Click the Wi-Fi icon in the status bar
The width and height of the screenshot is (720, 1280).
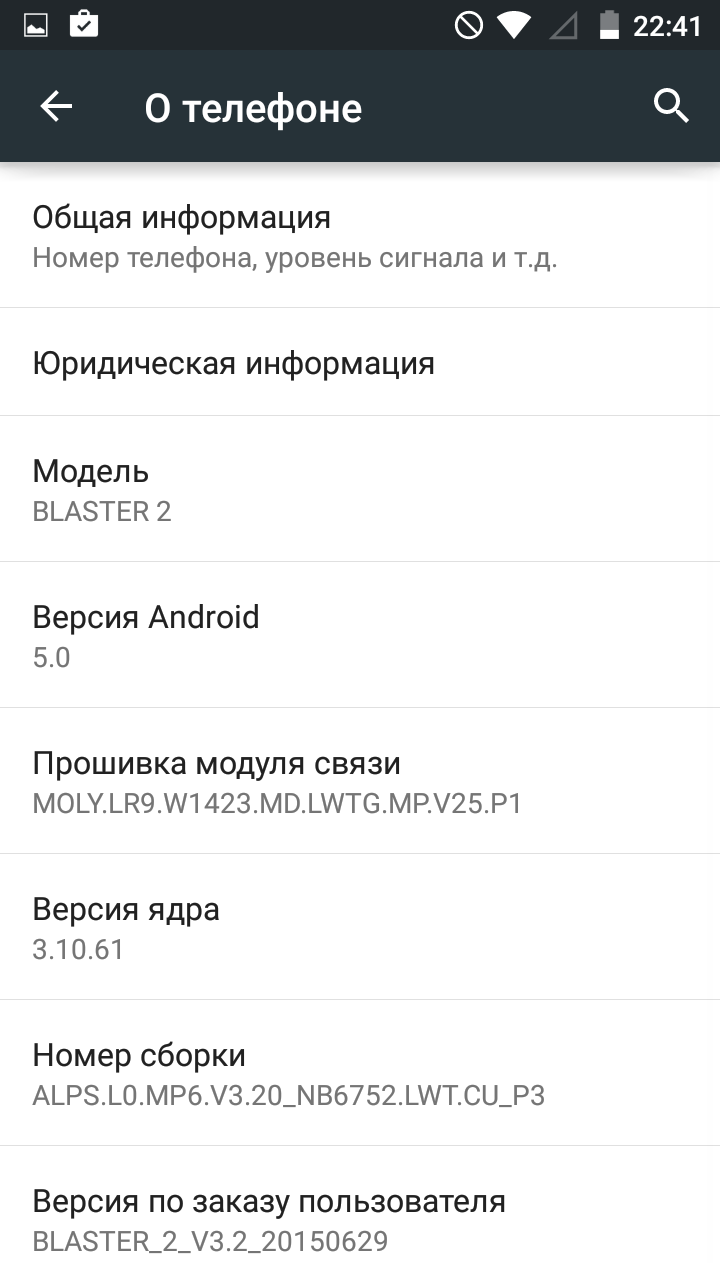coord(512,26)
